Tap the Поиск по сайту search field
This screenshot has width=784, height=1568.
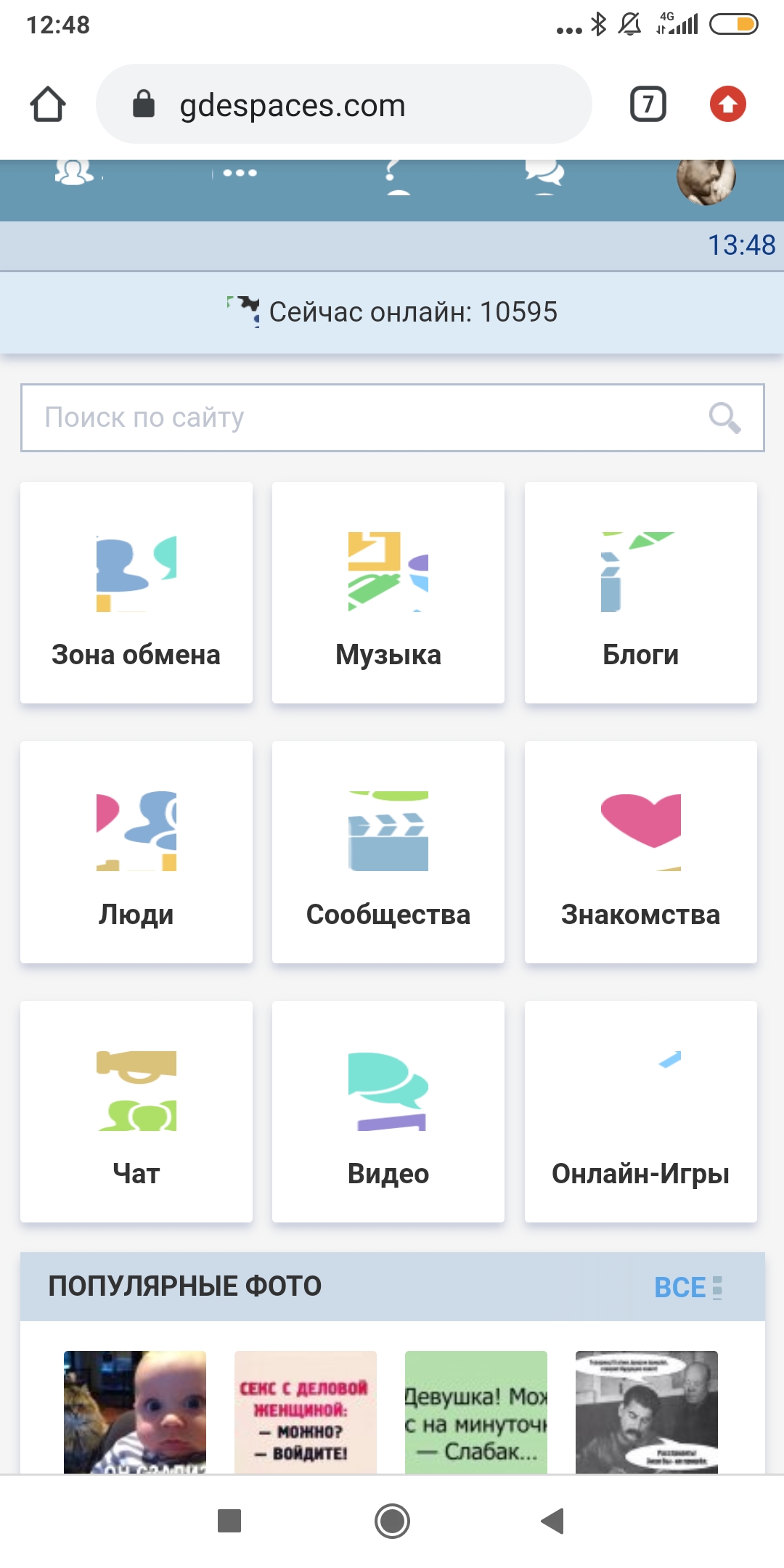pyautogui.click(x=392, y=417)
